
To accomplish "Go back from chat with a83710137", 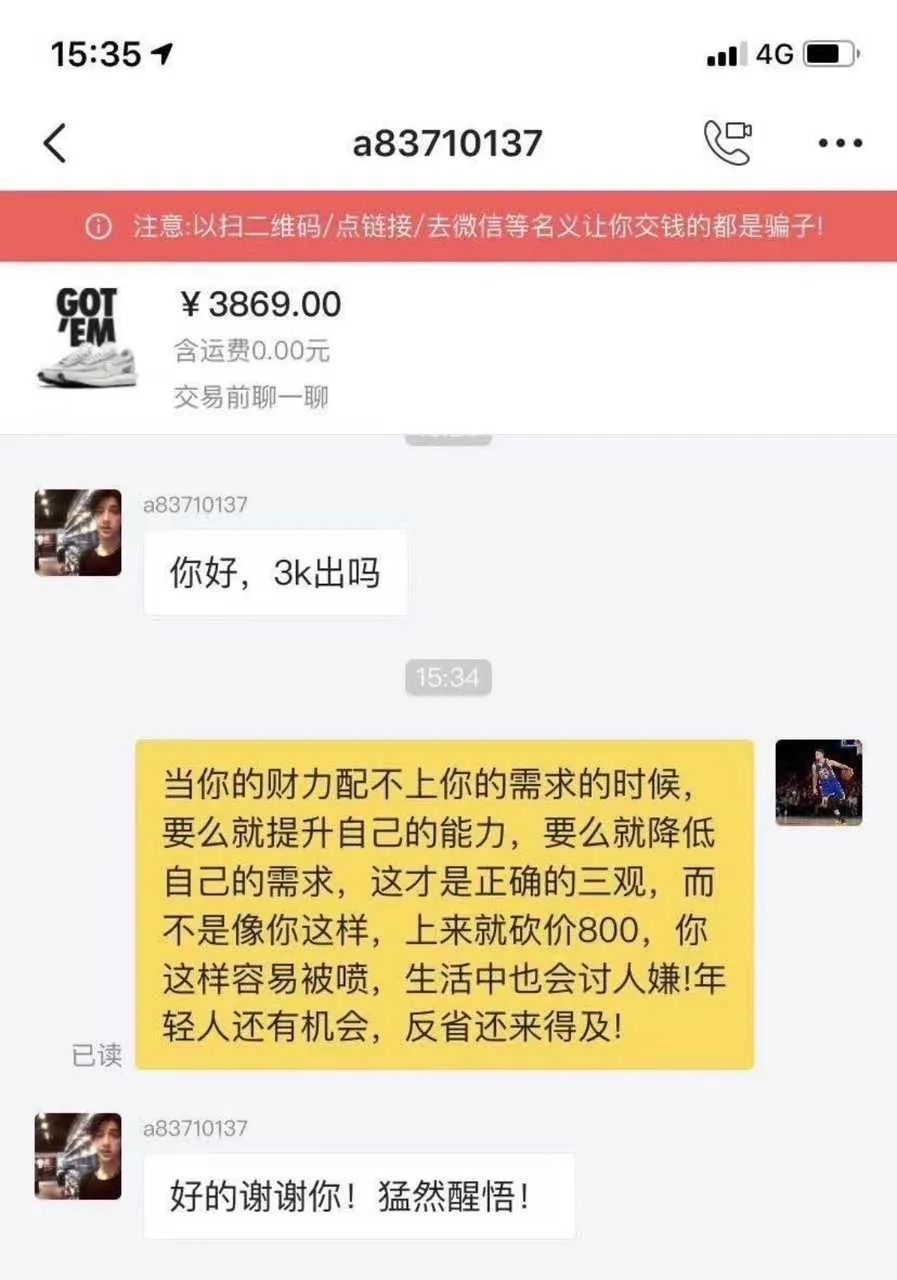I will (56, 143).
